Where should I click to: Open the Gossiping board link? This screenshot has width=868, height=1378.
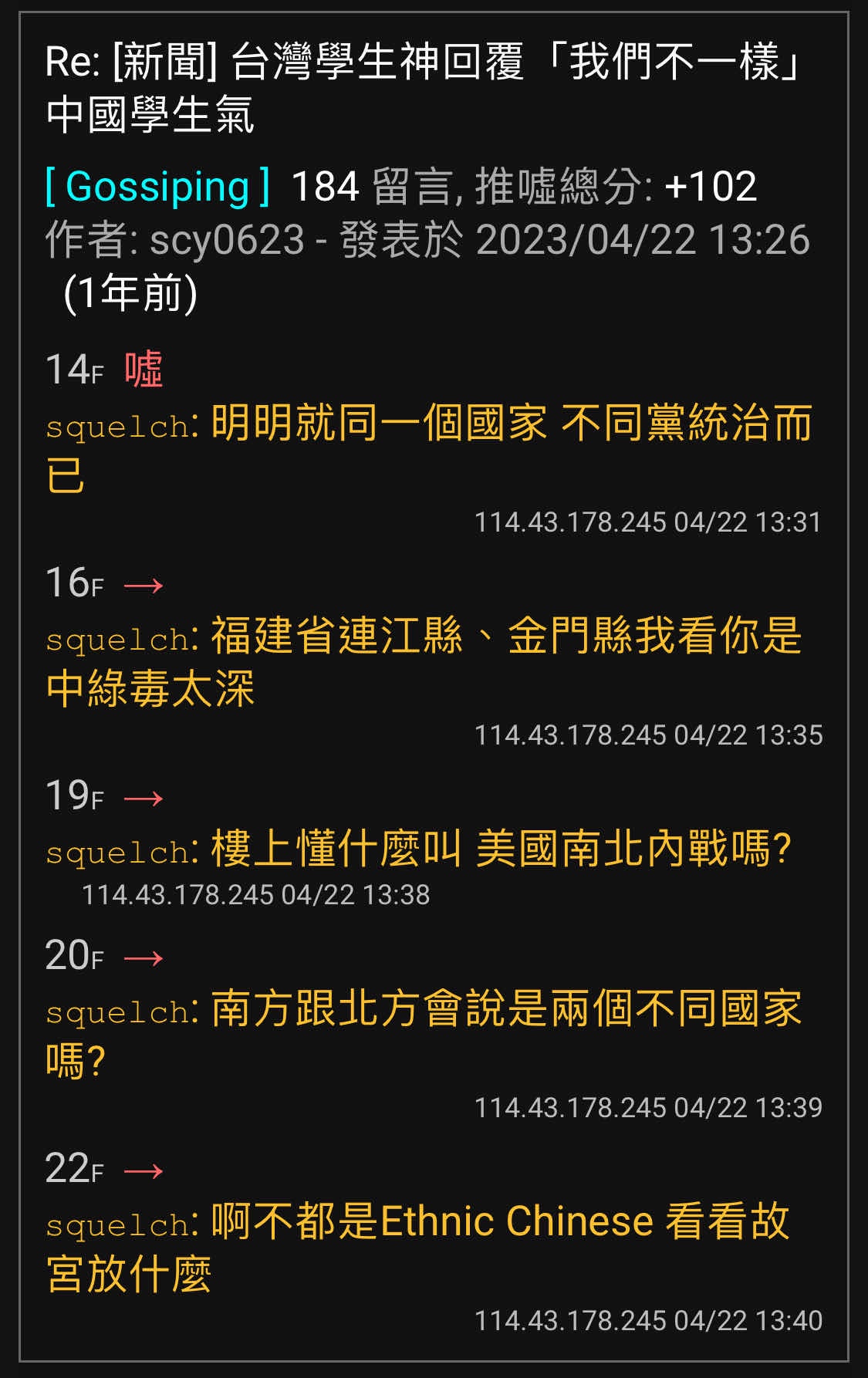(x=157, y=187)
